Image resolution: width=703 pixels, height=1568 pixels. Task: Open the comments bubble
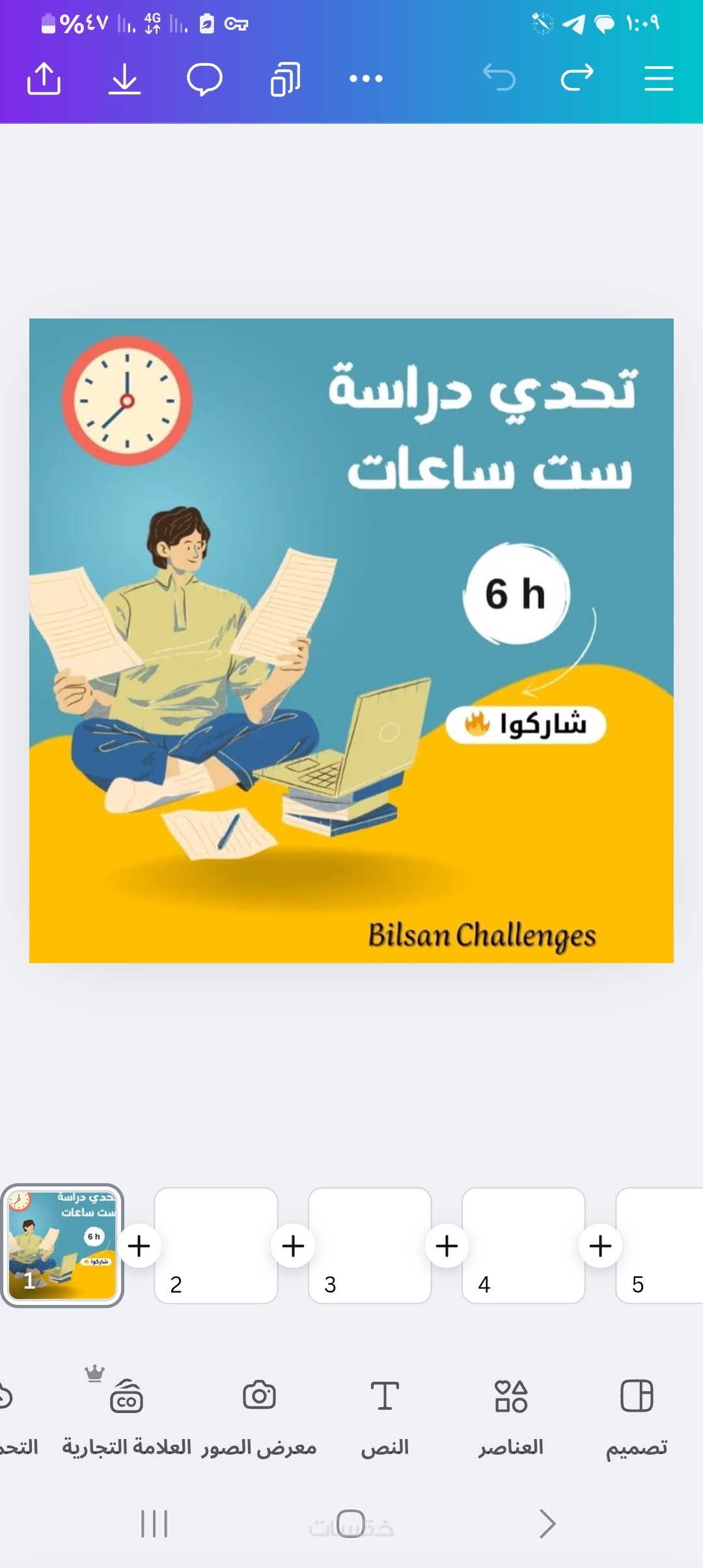[204, 79]
